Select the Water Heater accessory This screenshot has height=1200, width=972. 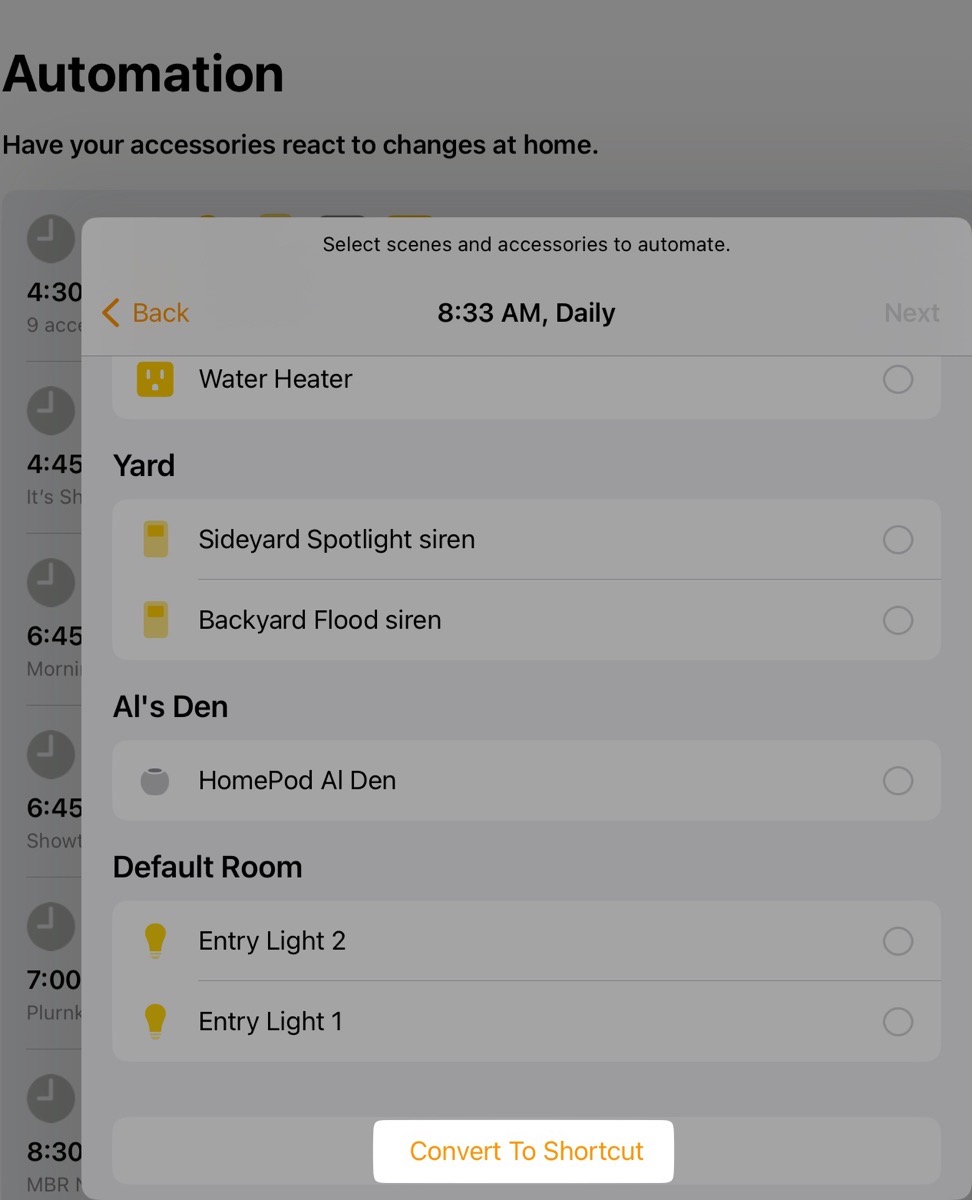[x=897, y=380]
